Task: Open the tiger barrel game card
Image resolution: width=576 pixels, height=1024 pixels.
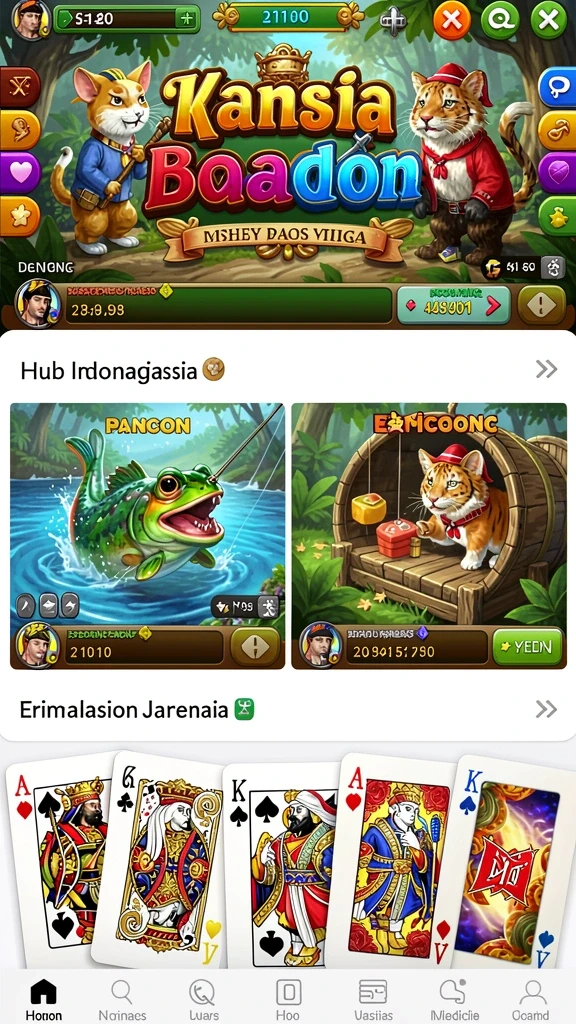Action: pos(429,536)
